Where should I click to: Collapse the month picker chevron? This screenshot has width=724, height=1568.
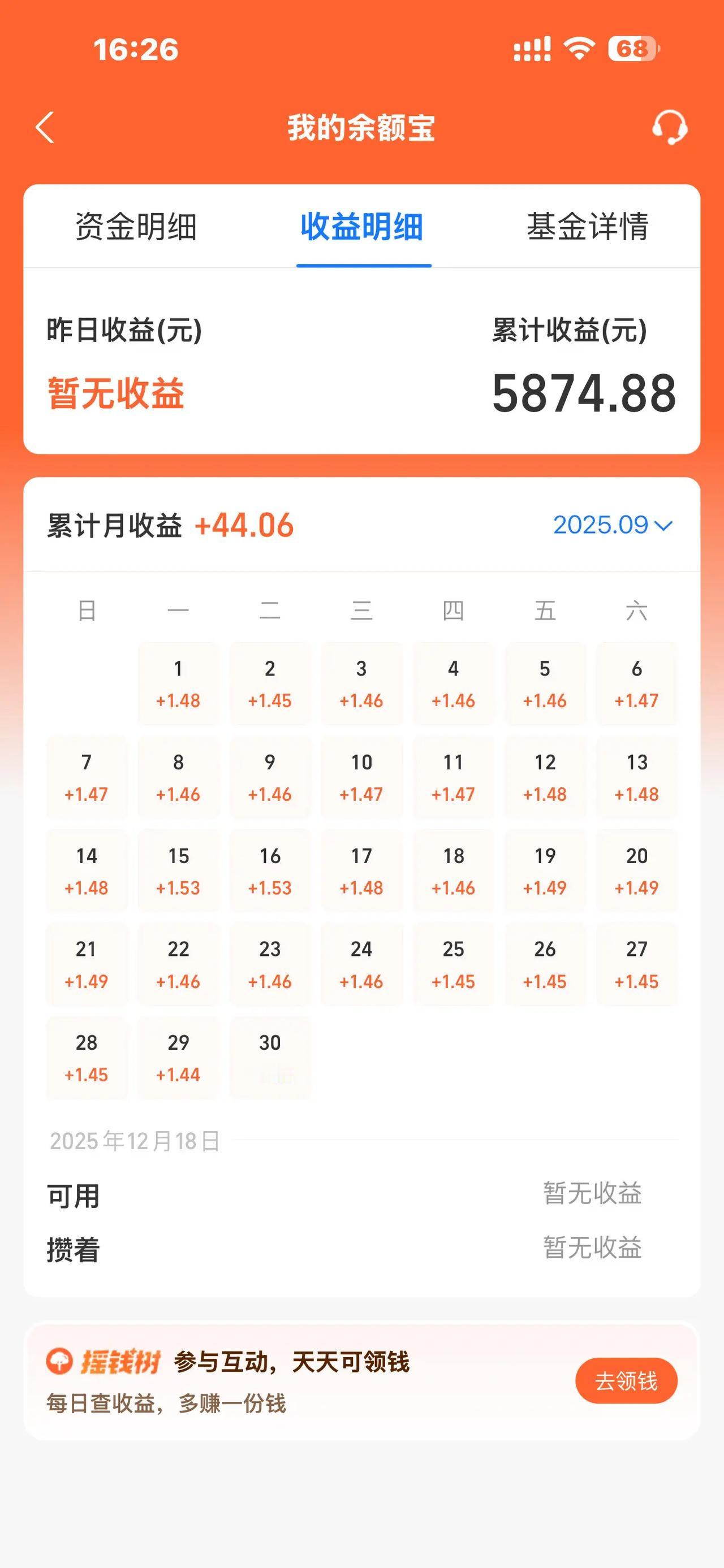tap(665, 527)
